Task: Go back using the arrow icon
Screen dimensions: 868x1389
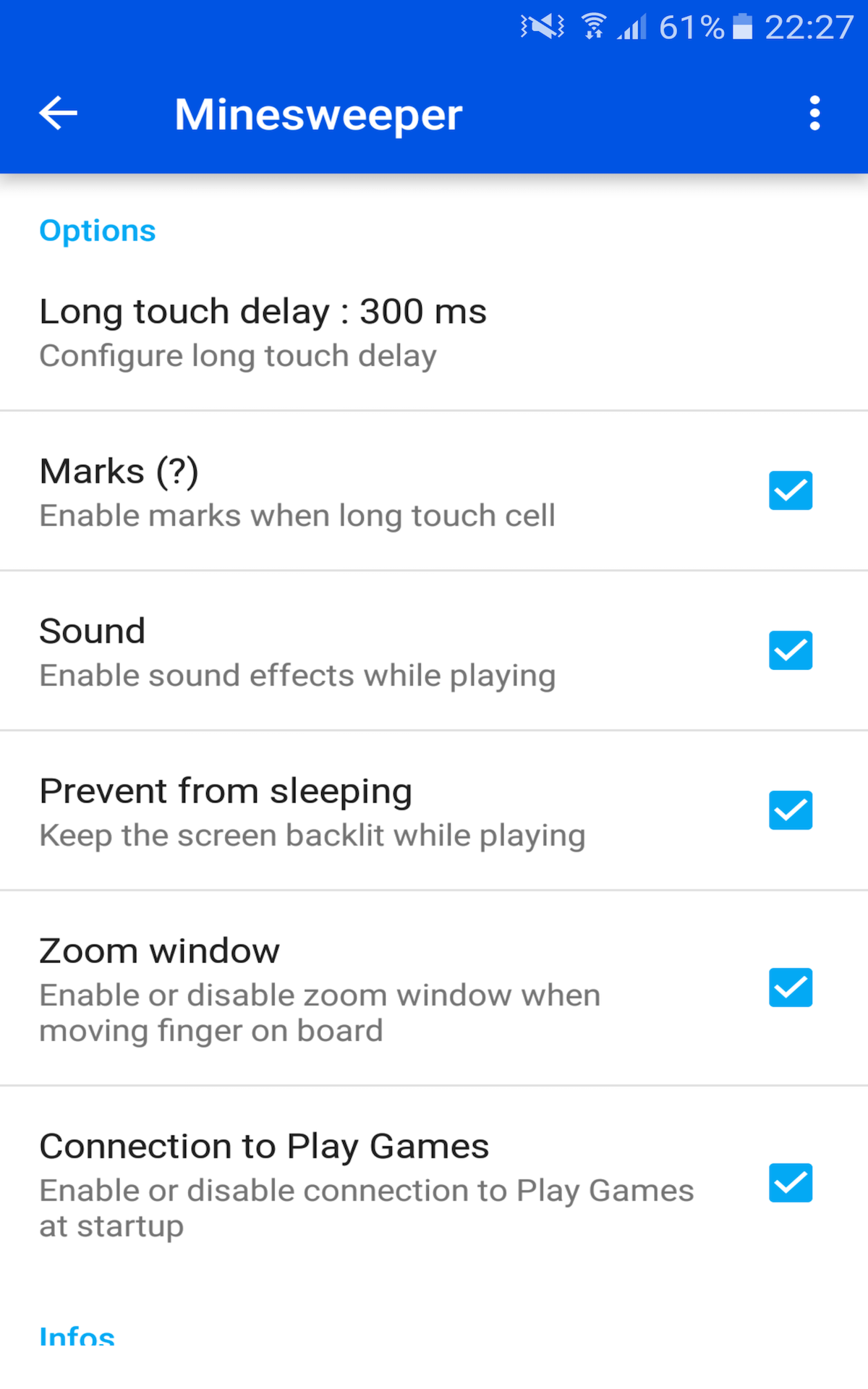Action: pos(59,114)
